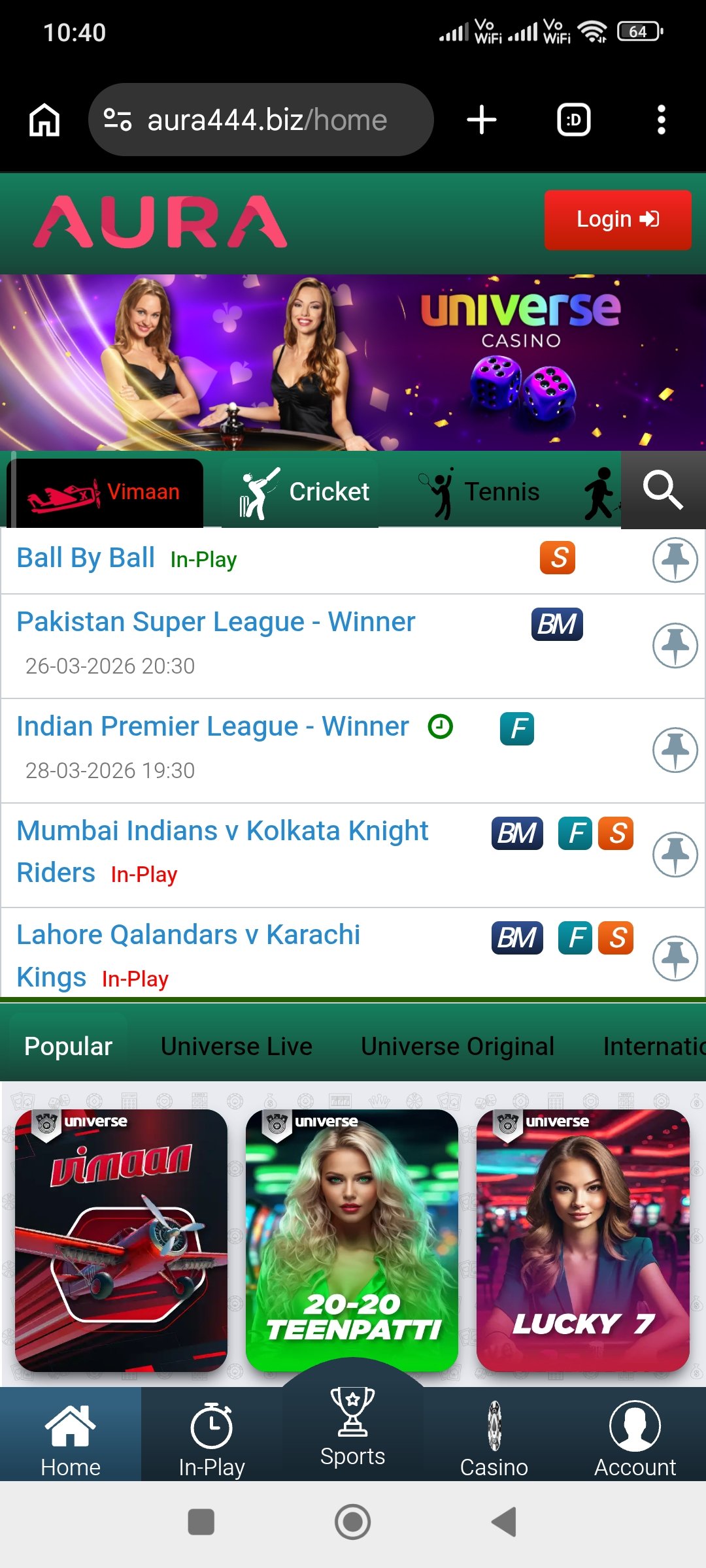The height and width of the screenshot is (1568, 706).
Task: Tap the Universe Casino banner
Action: click(x=353, y=363)
